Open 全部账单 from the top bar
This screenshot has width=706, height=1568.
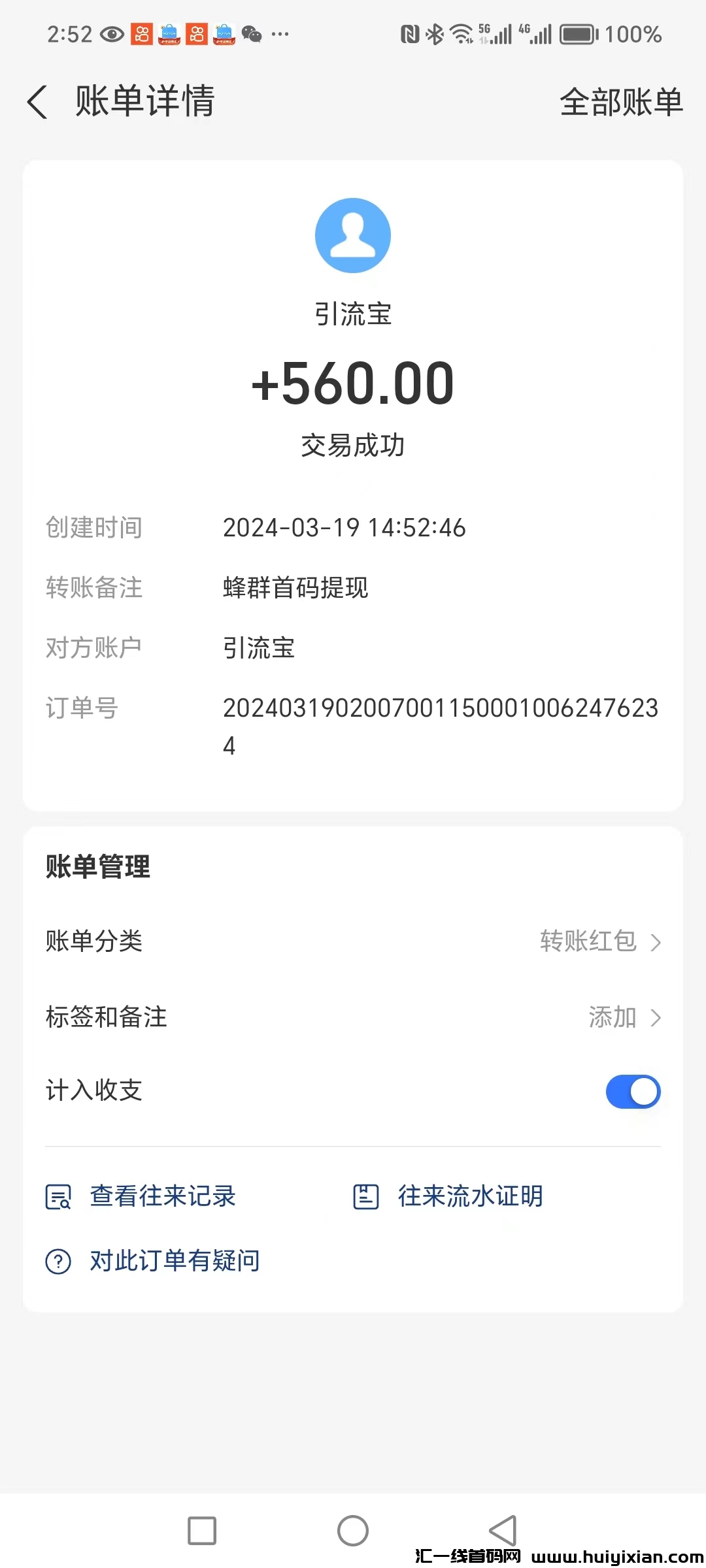(x=621, y=103)
